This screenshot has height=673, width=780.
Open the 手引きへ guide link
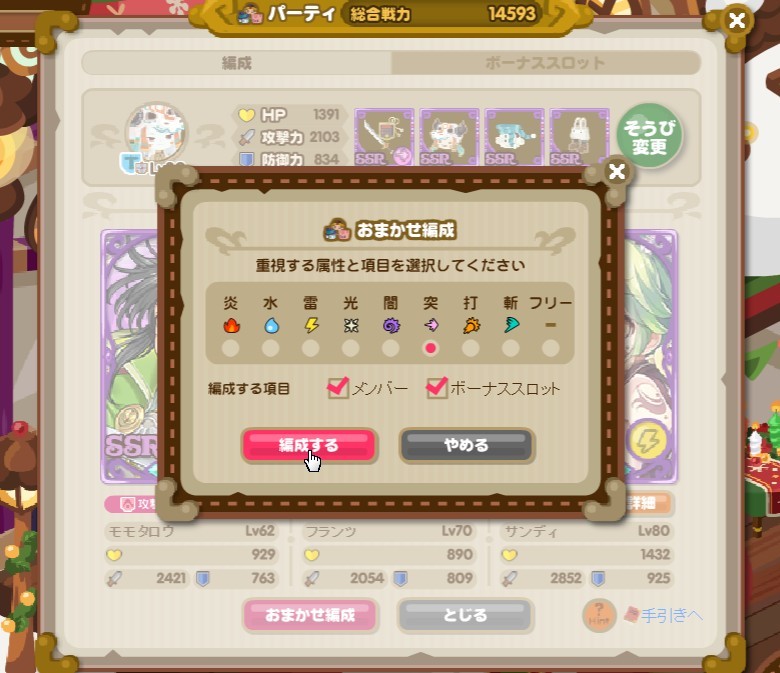(664, 615)
